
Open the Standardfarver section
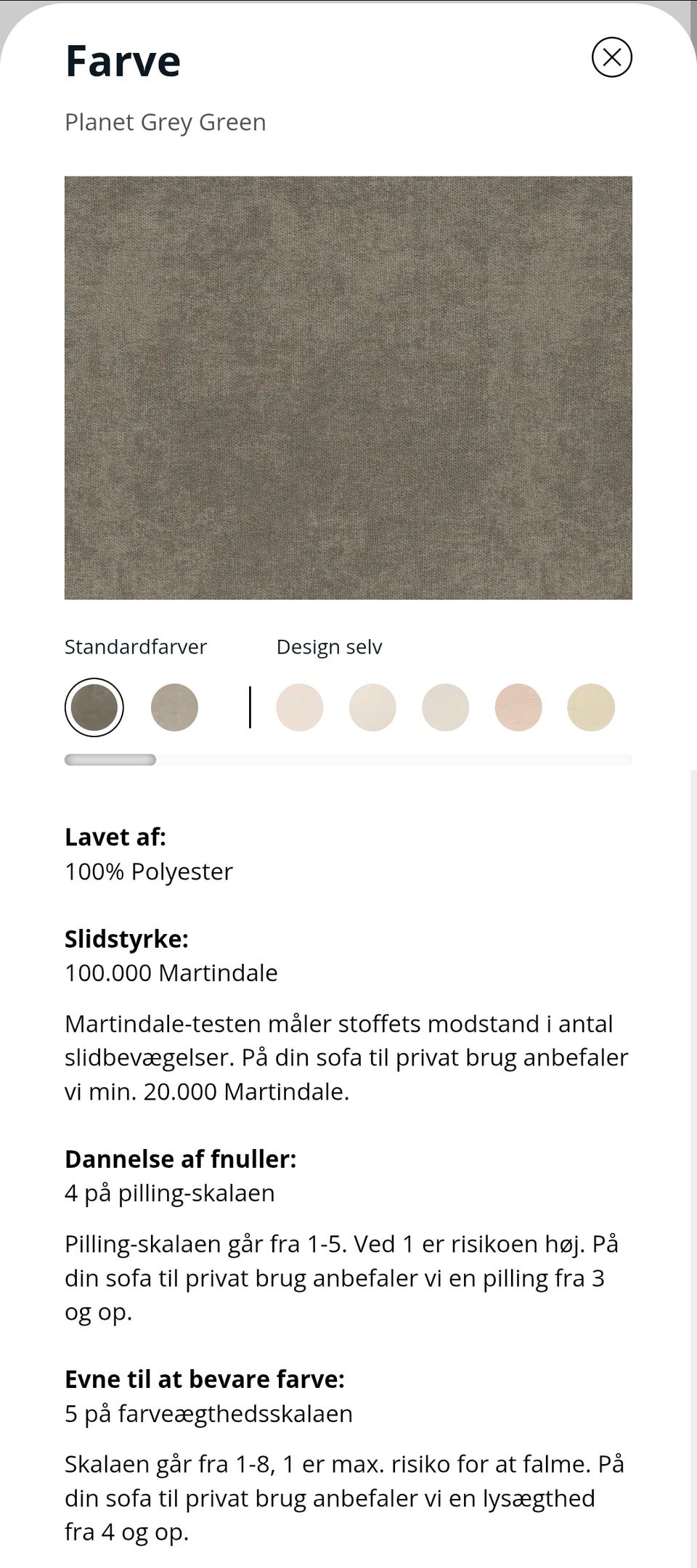(x=135, y=646)
